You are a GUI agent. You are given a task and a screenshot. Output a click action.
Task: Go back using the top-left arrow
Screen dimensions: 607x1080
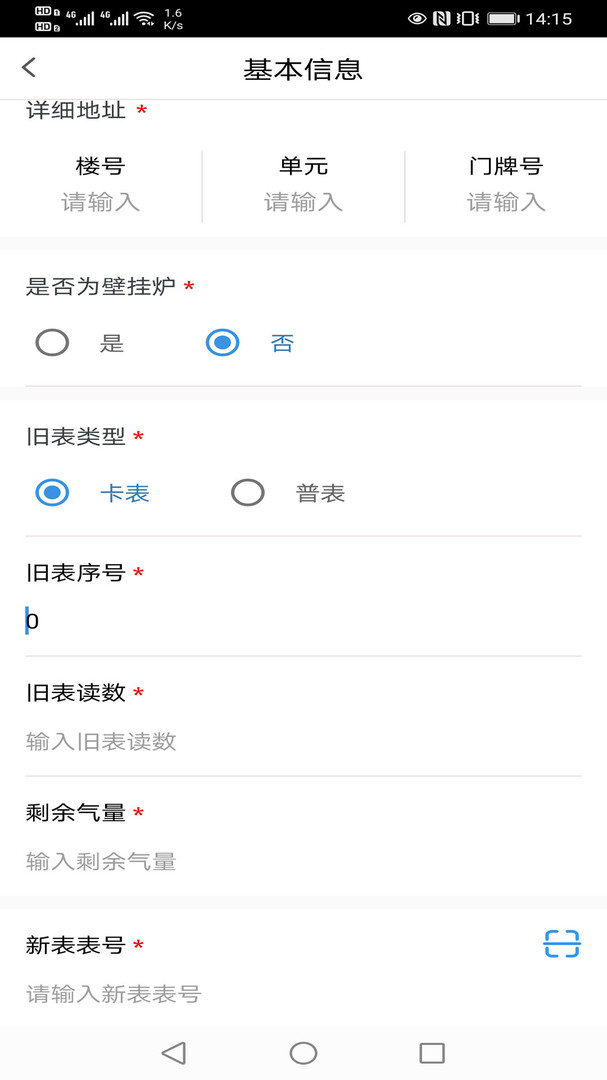28,68
